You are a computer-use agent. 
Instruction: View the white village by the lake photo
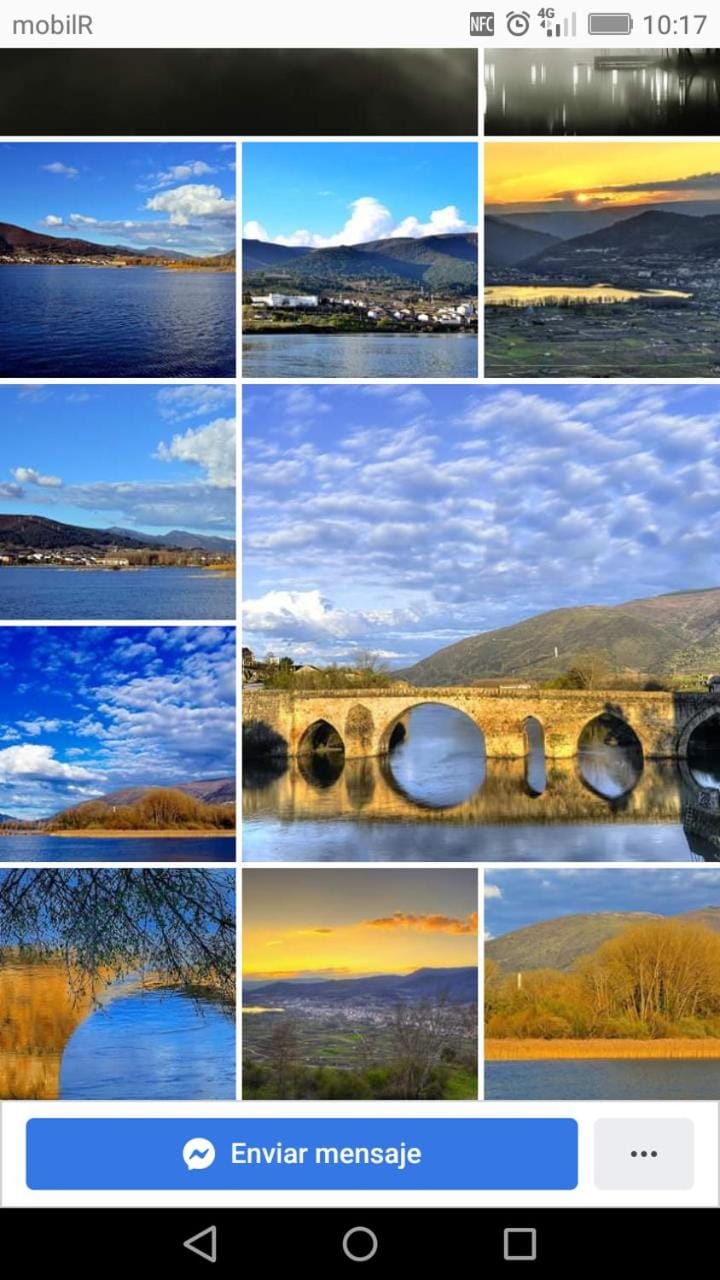(x=360, y=259)
